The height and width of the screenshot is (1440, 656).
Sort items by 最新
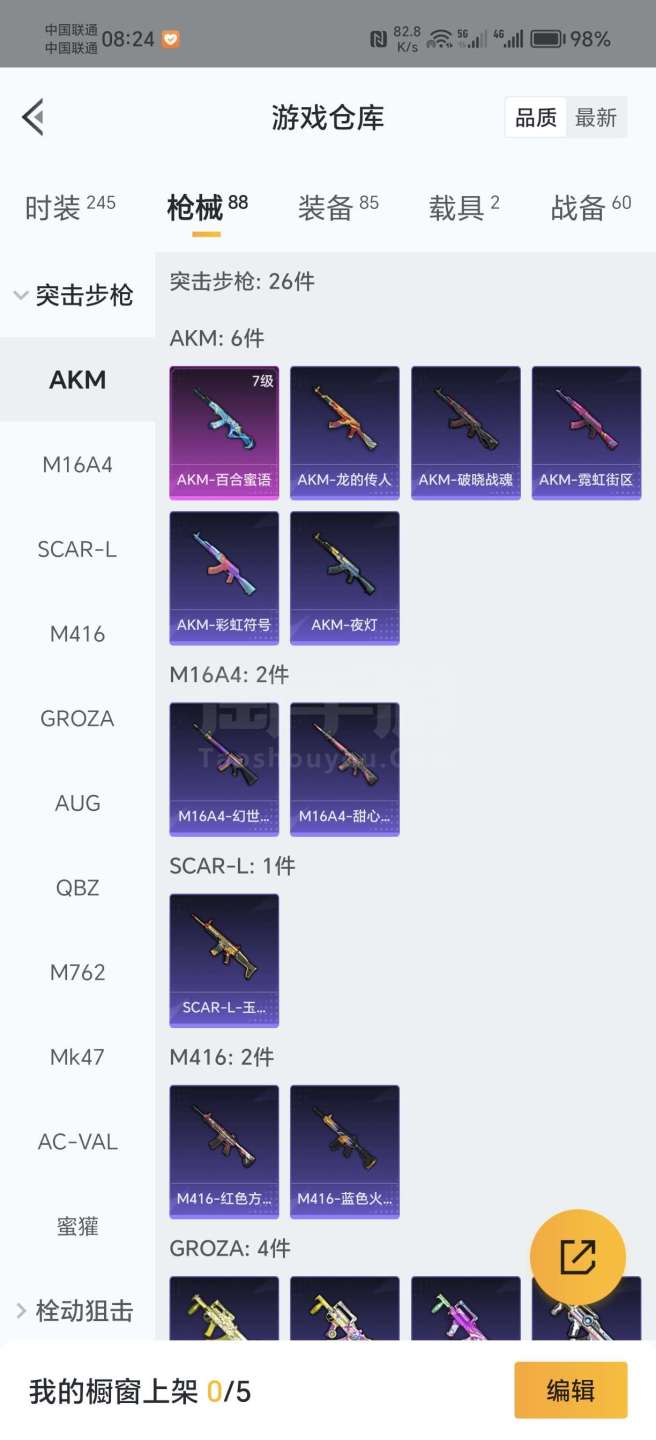coord(596,118)
